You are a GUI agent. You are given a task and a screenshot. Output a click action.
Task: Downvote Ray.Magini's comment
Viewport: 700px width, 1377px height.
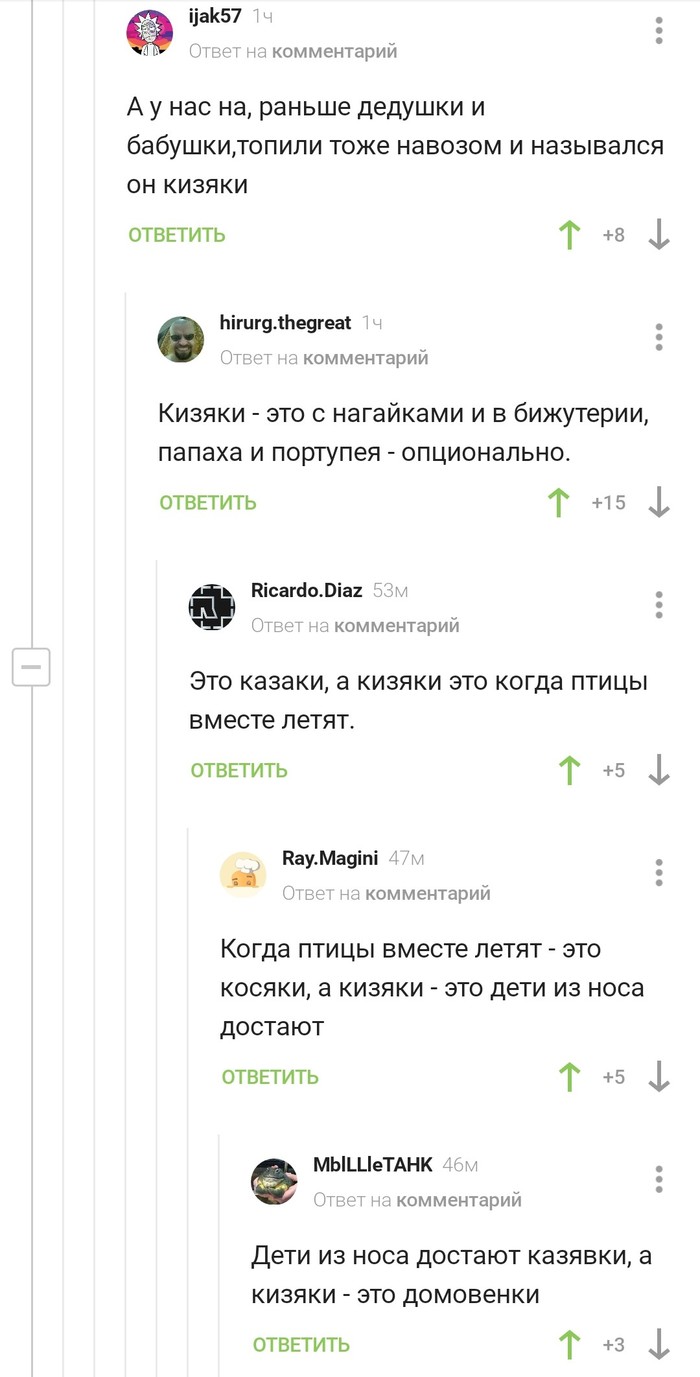point(658,1076)
